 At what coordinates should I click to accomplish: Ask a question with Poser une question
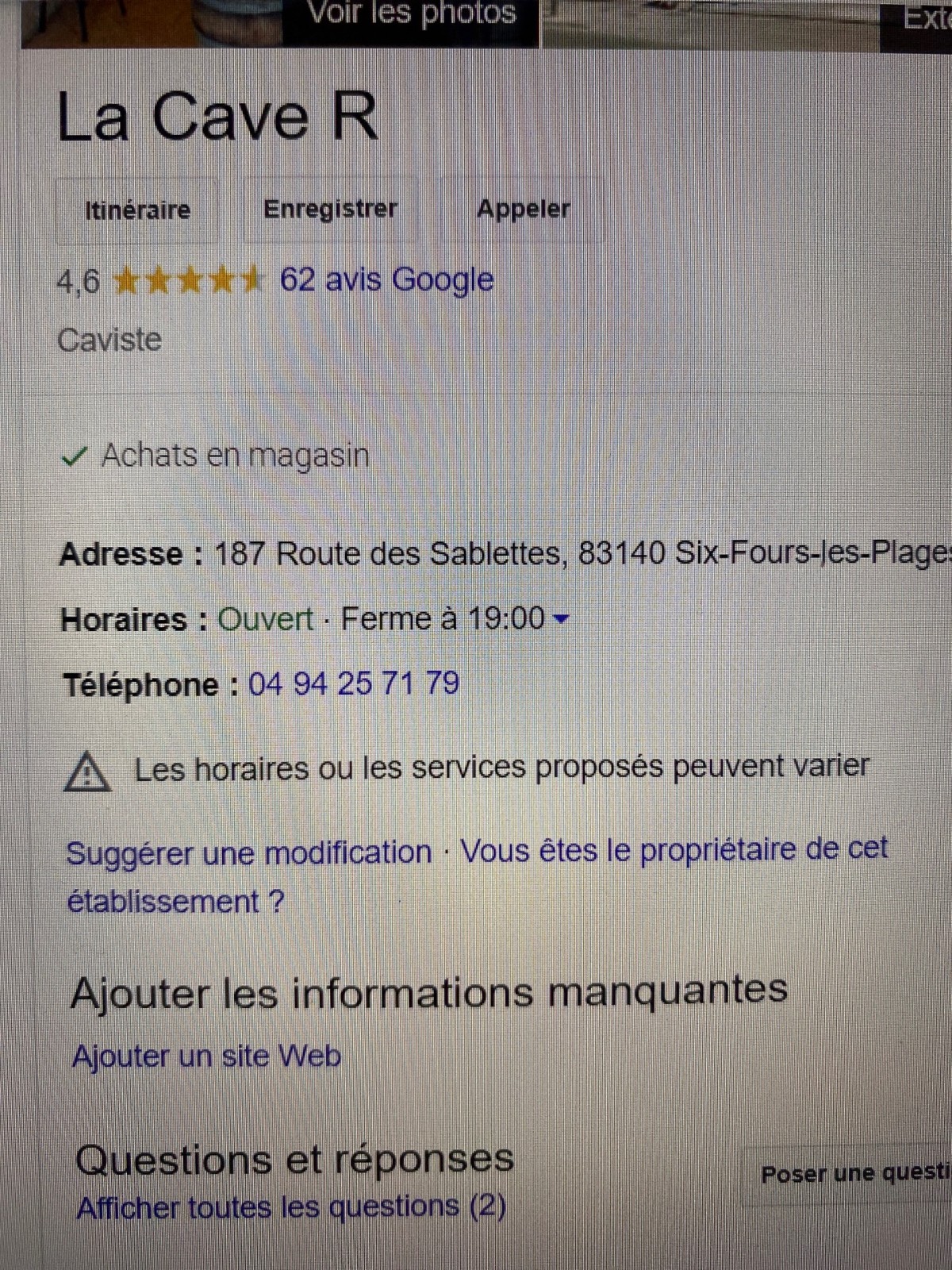pyautogui.click(x=854, y=1174)
